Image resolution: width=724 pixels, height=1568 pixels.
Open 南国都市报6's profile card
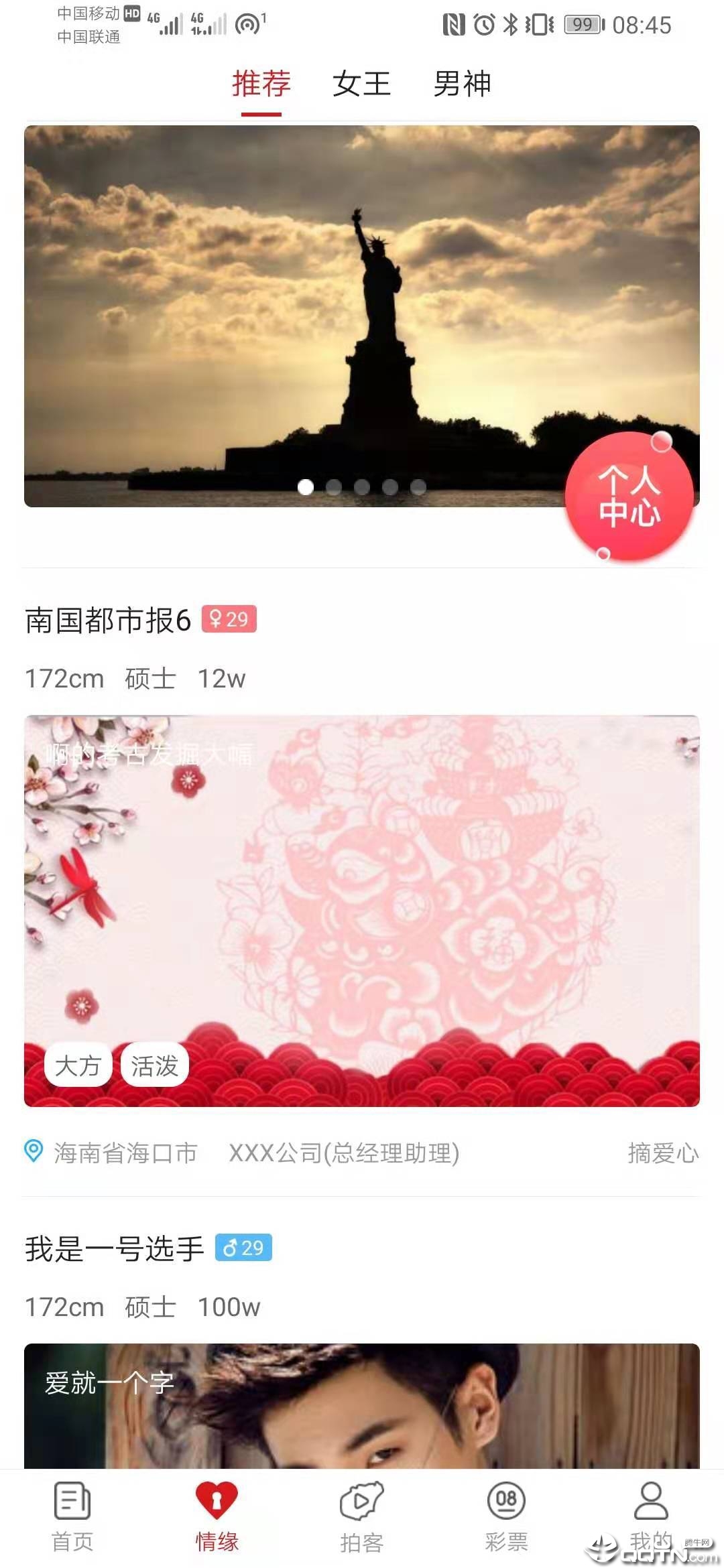point(362,910)
